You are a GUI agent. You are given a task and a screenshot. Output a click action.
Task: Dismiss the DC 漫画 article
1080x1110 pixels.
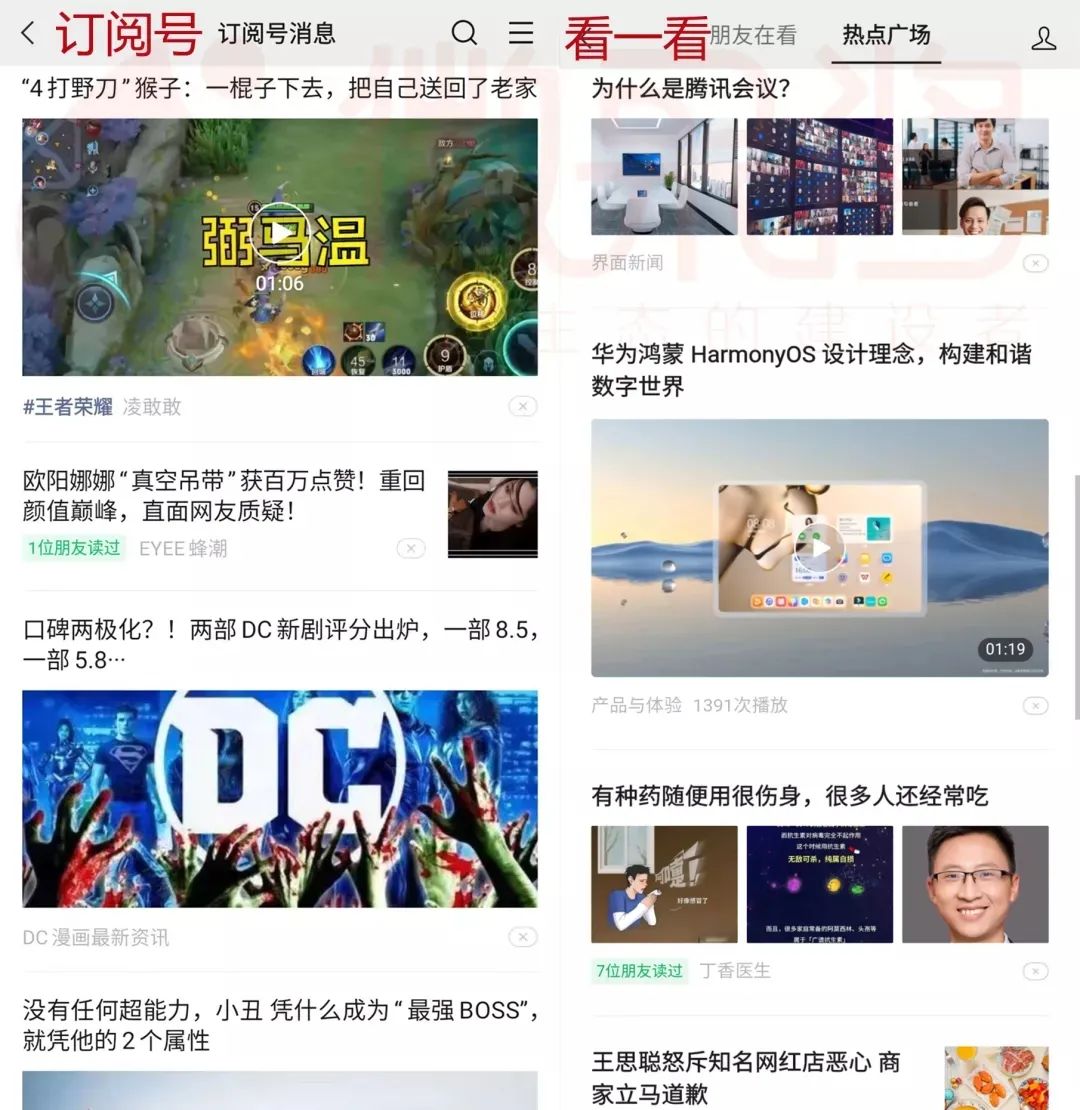coord(522,937)
